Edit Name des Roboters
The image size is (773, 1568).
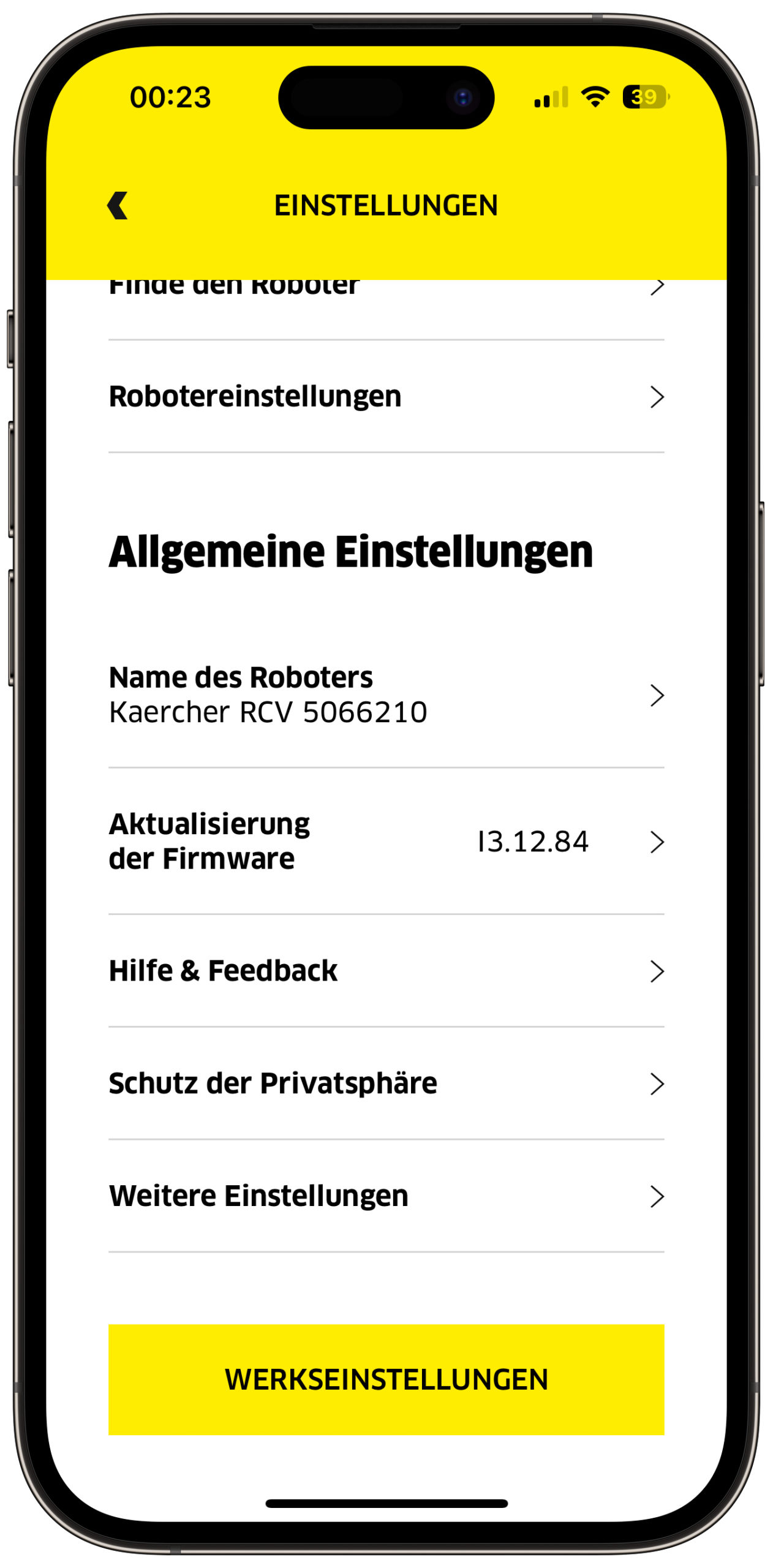386,695
